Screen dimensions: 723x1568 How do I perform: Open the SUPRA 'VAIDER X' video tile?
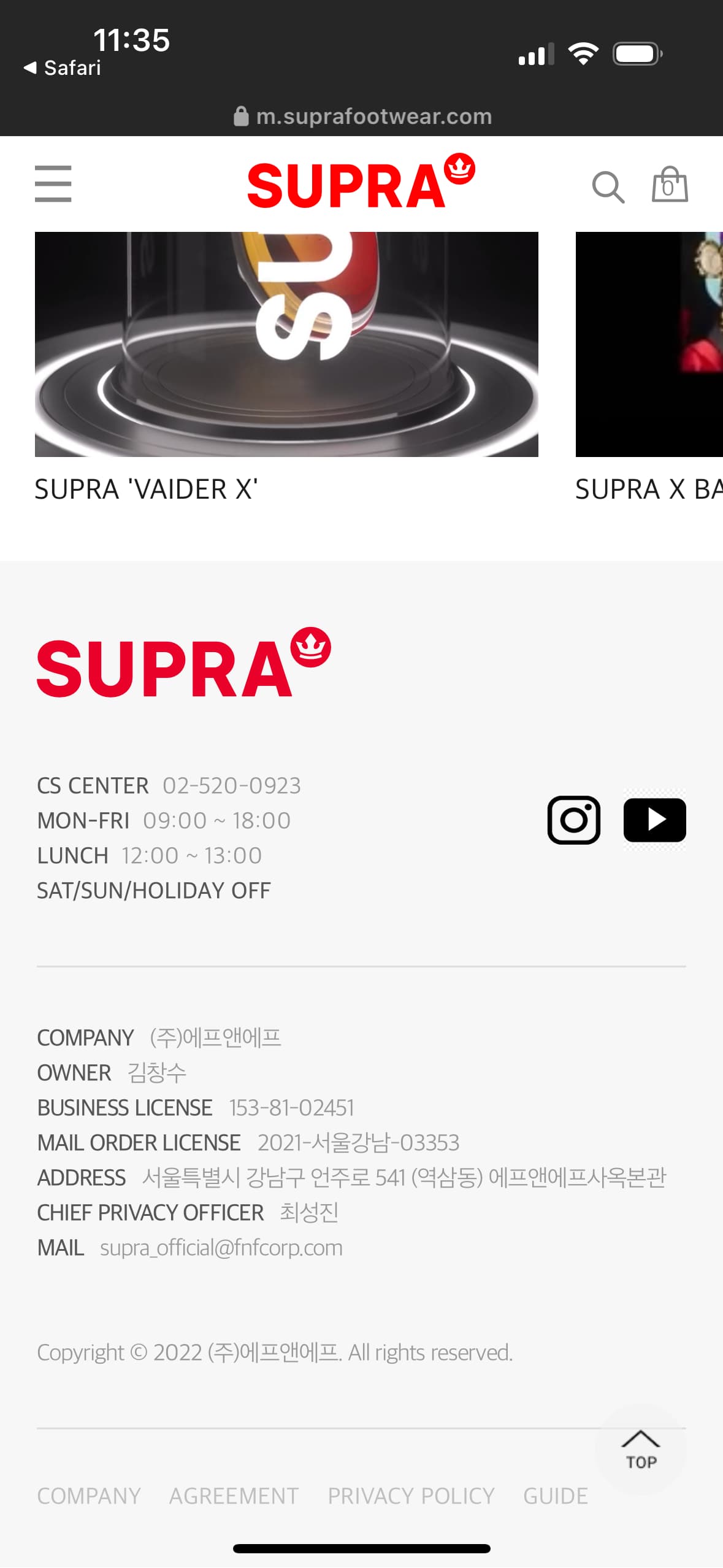286,344
